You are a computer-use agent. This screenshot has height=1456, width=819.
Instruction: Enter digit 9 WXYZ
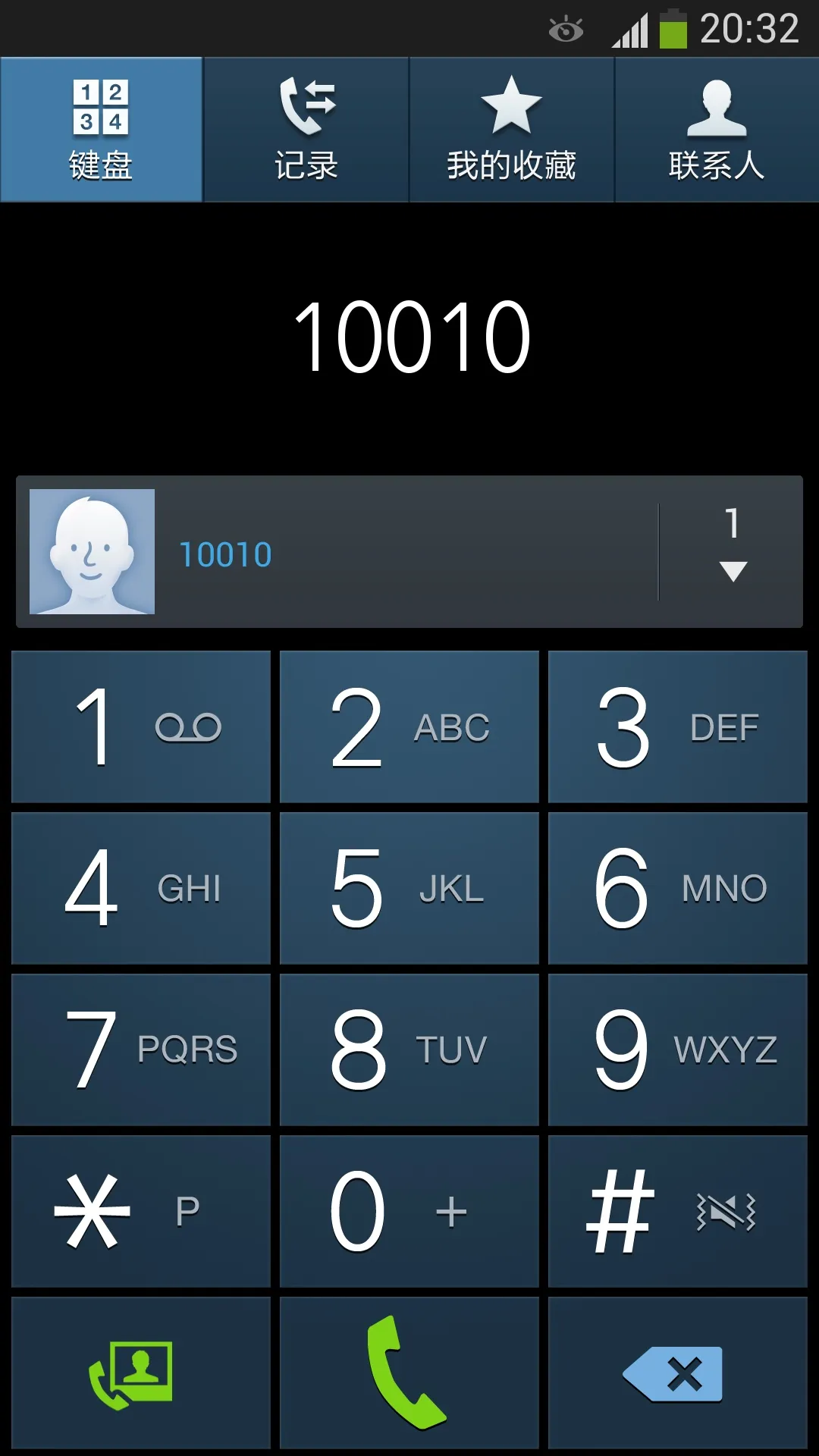[x=678, y=1050]
